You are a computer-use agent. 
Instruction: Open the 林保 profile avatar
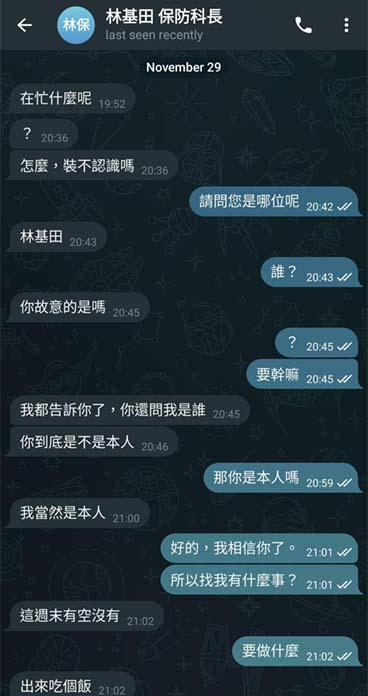click(x=75, y=25)
